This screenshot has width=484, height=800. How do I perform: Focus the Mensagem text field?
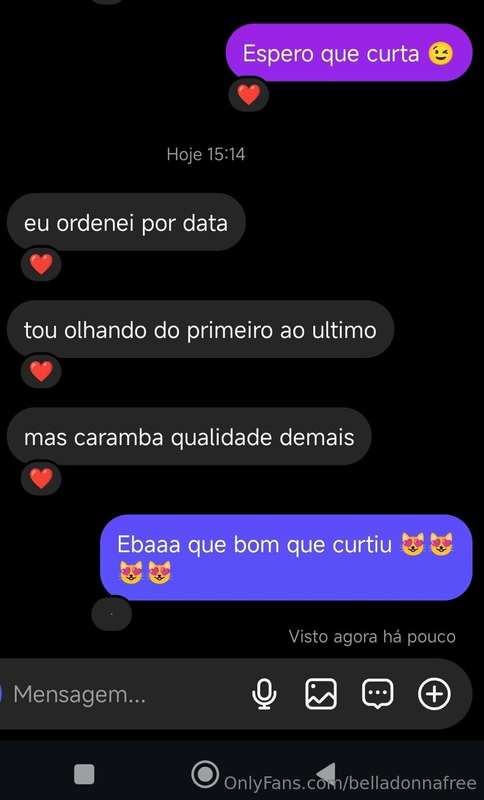click(128, 694)
